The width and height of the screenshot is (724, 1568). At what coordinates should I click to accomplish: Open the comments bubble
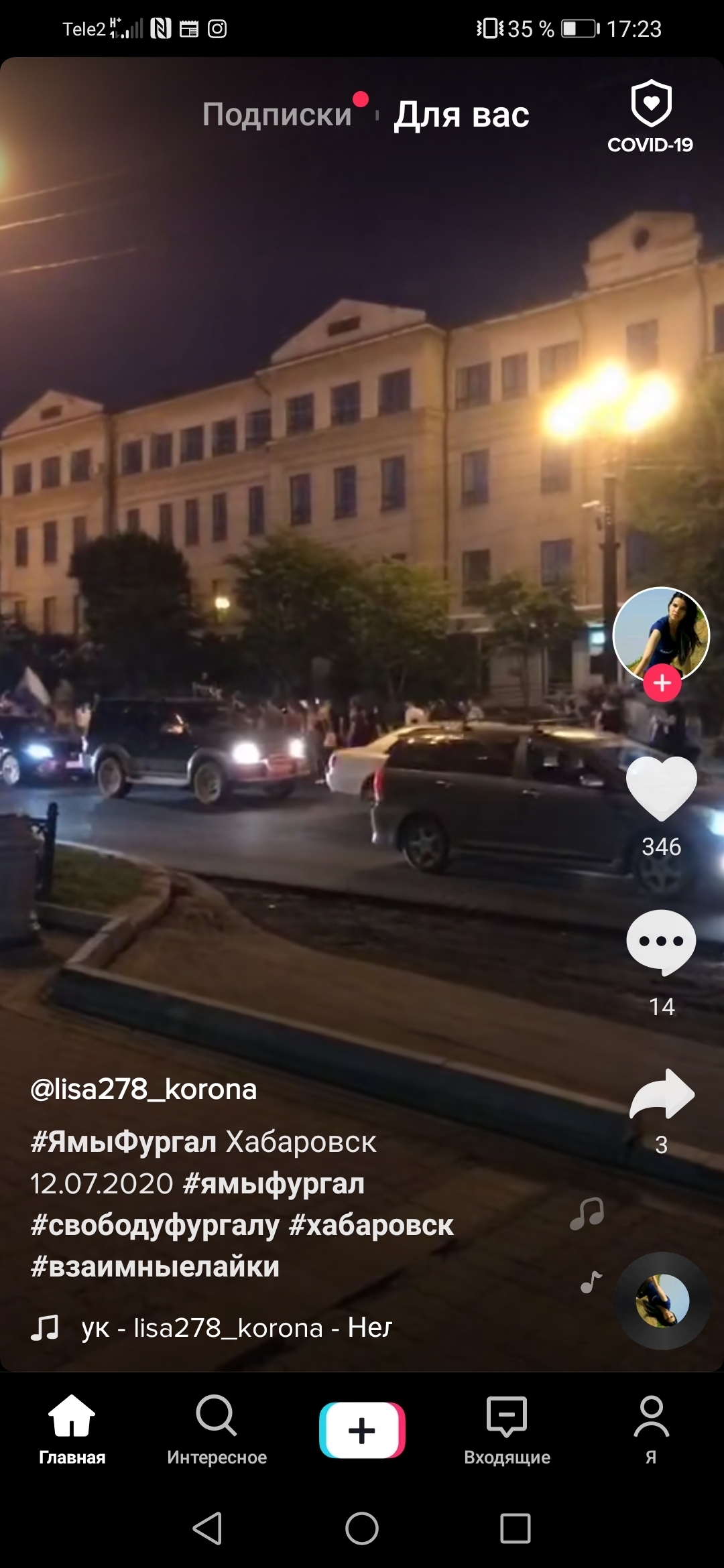662,941
